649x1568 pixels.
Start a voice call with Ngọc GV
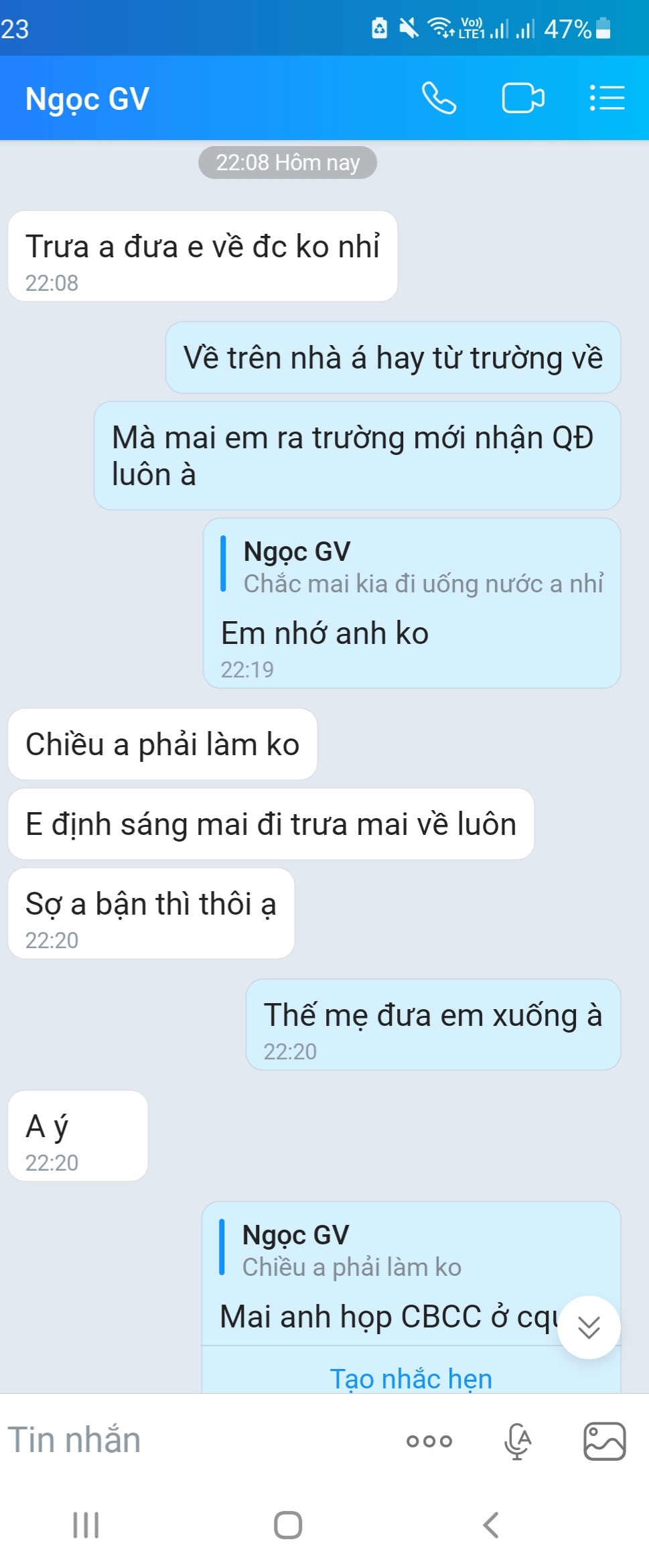point(439,98)
